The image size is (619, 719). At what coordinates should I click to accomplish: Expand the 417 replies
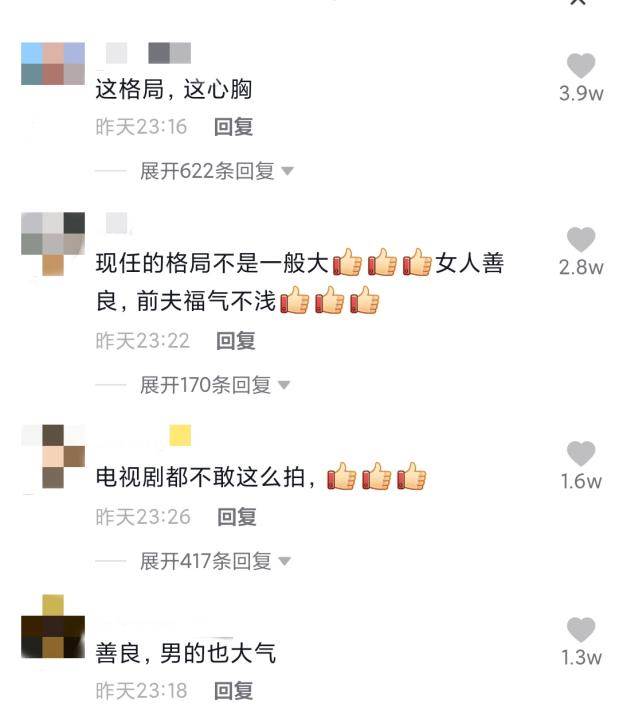coord(215,561)
